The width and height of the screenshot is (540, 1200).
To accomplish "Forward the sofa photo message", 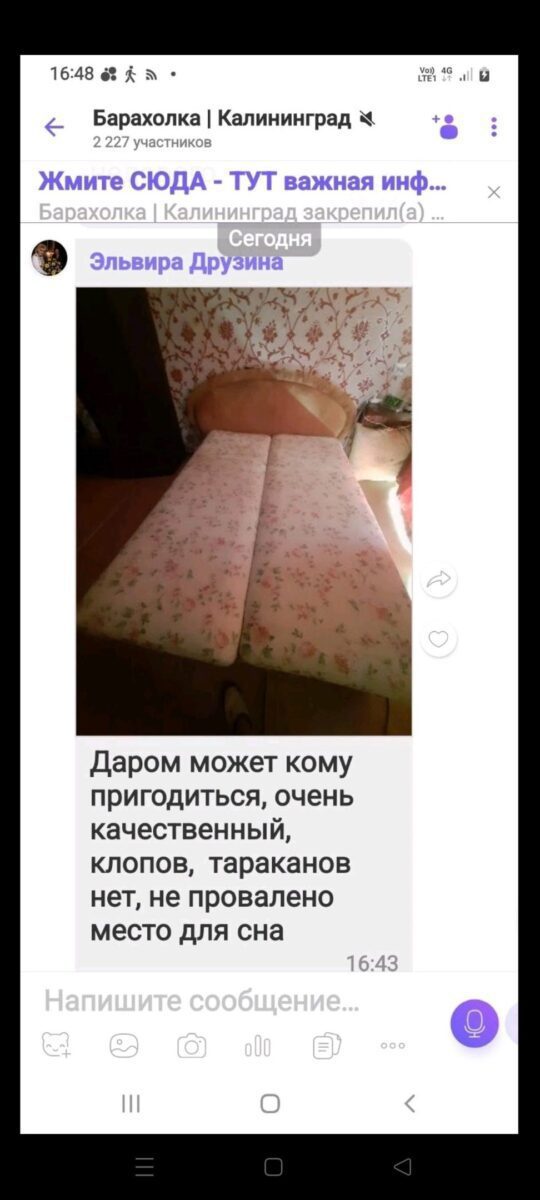I will click(x=439, y=579).
